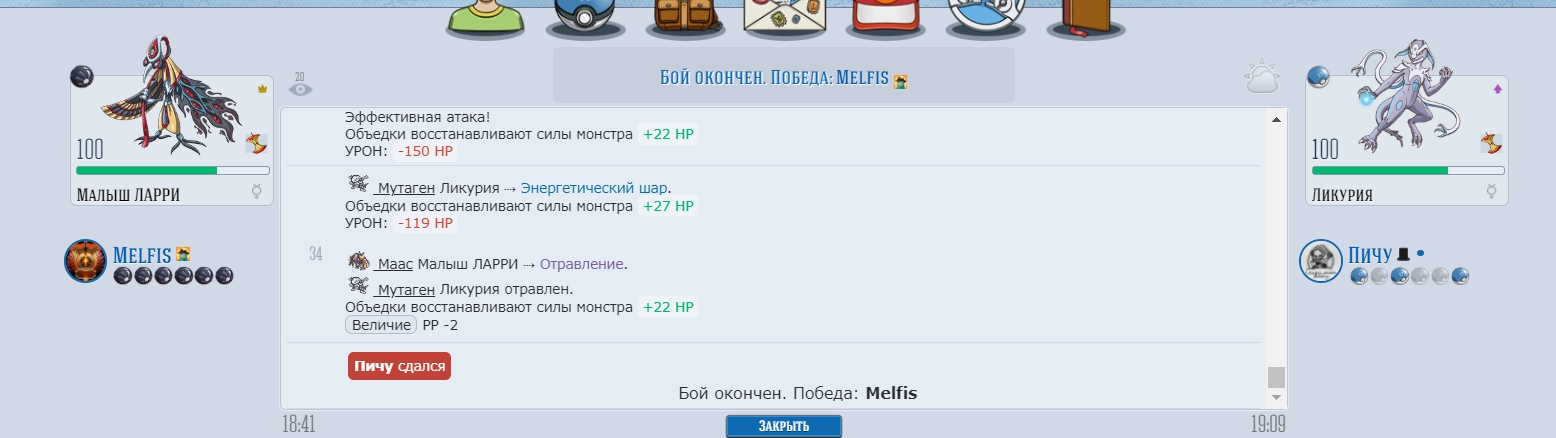Open the mail envelope icon
The width and height of the screenshot is (1556, 438).
point(784,18)
